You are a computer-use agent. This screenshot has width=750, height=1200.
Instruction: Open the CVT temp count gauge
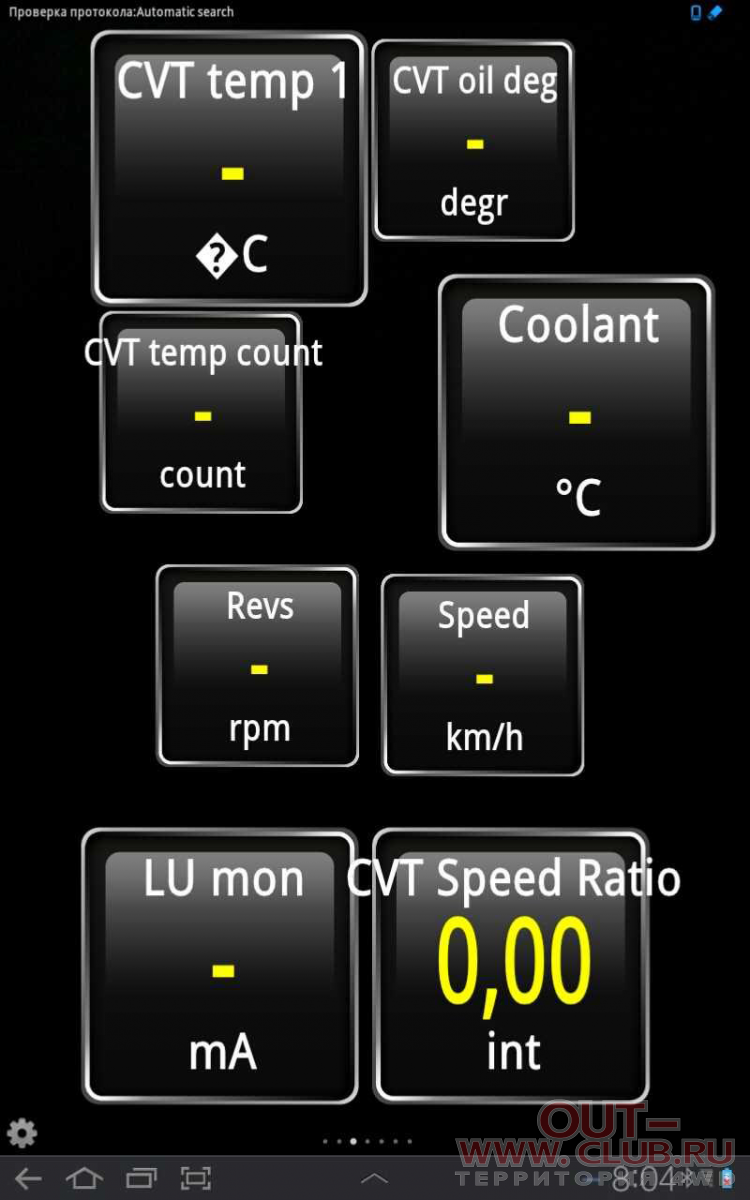202,413
